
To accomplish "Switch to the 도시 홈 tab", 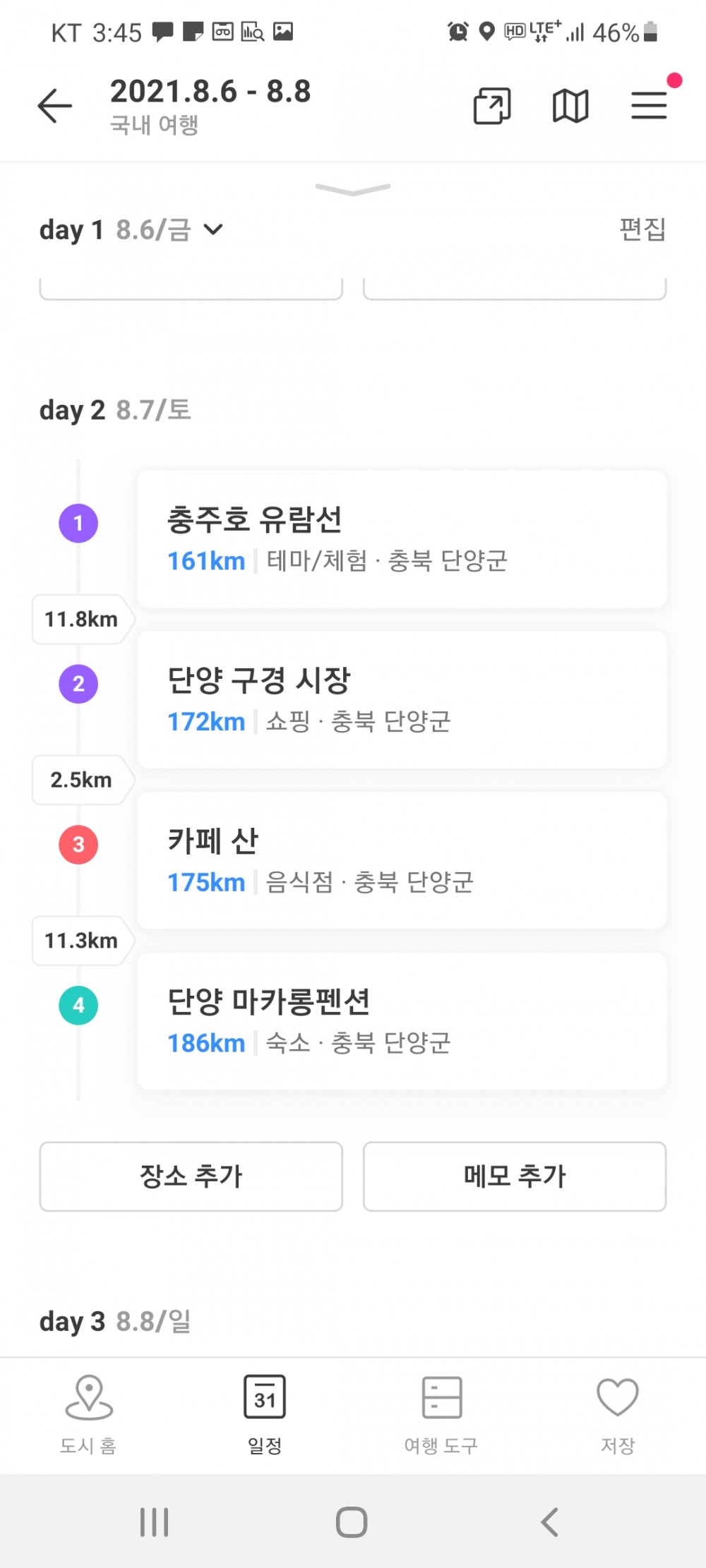I will [88, 1415].
